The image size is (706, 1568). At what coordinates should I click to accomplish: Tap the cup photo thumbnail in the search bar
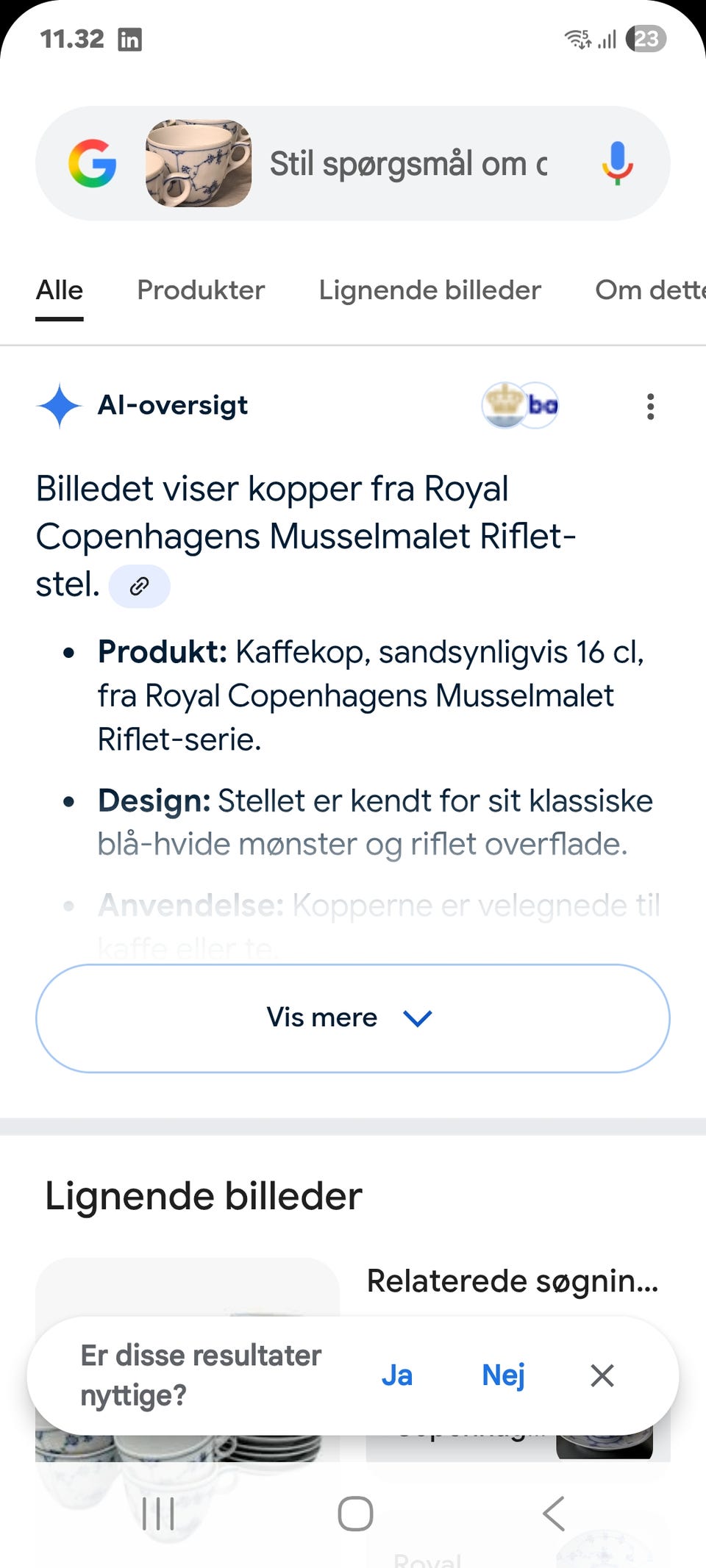coord(196,163)
